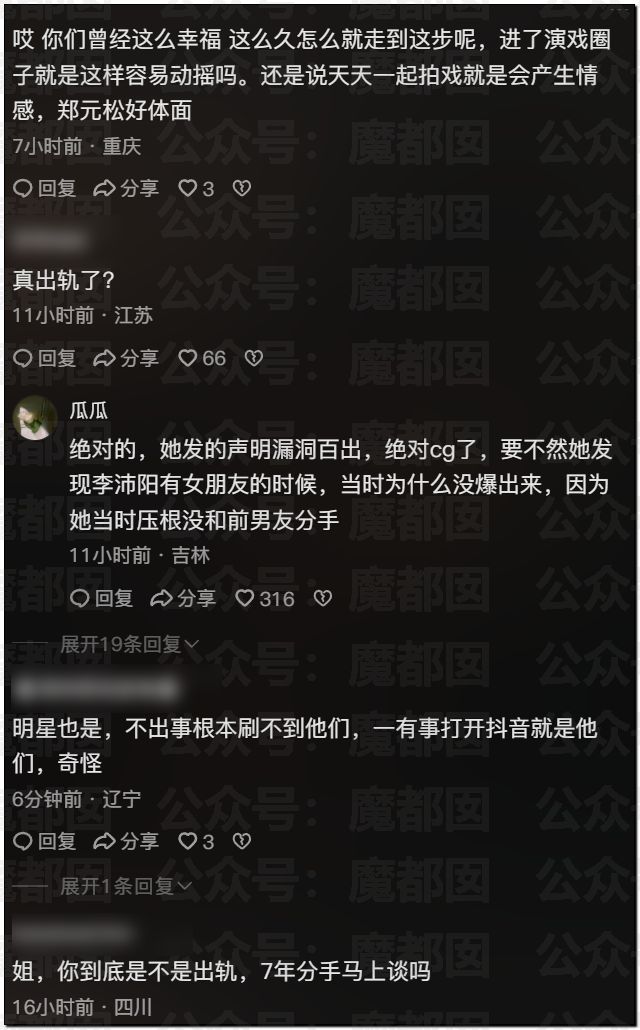Share the comment mentioning 郑元松好体面
Screen dimensions: 640x1030
tap(126, 188)
